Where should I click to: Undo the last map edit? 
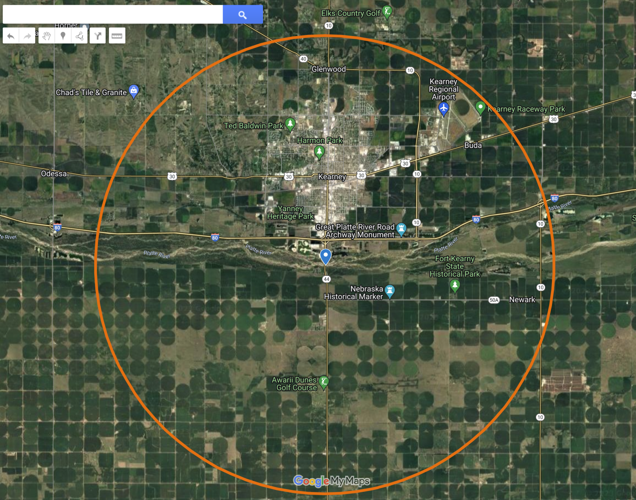pyautogui.click(x=11, y=36)
